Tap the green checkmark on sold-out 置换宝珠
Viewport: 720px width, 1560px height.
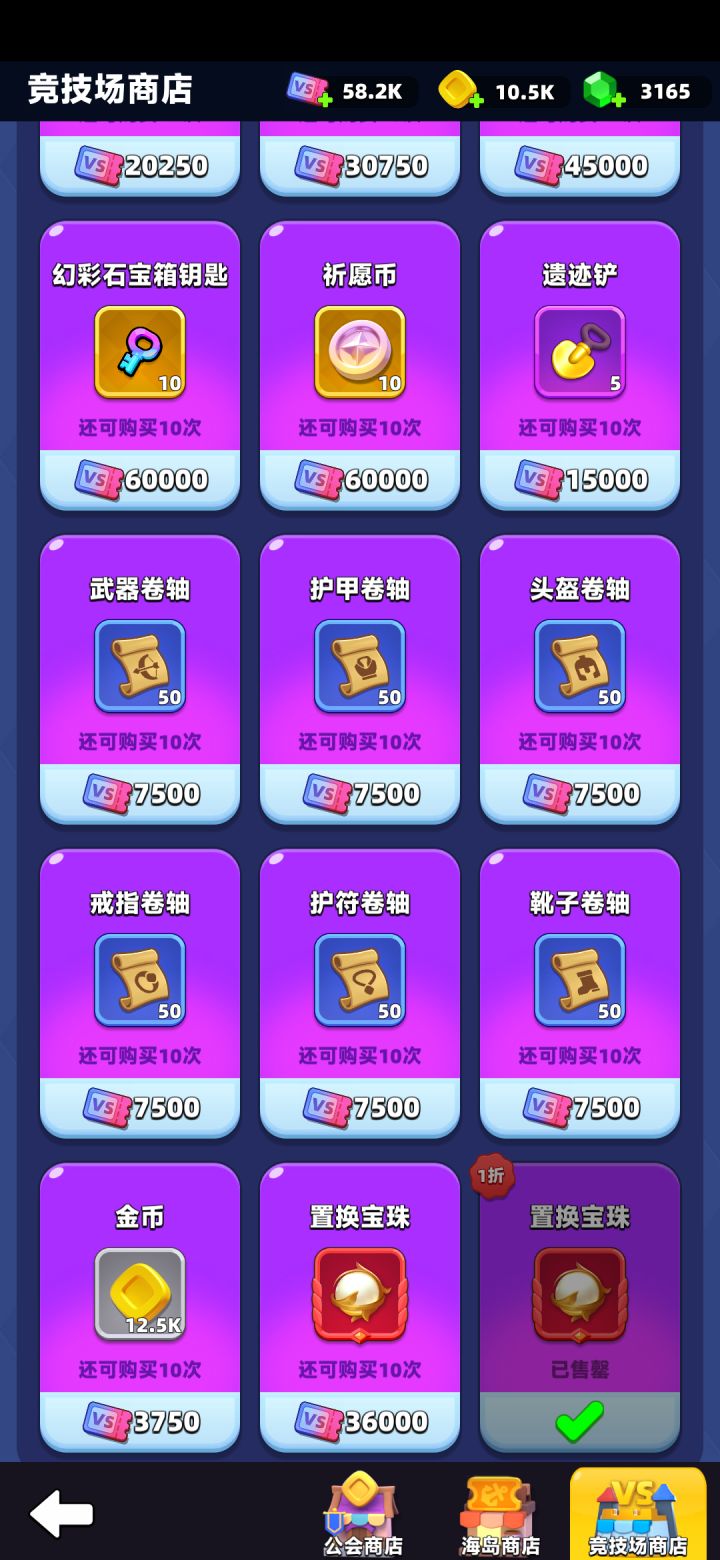(579, 1421)
